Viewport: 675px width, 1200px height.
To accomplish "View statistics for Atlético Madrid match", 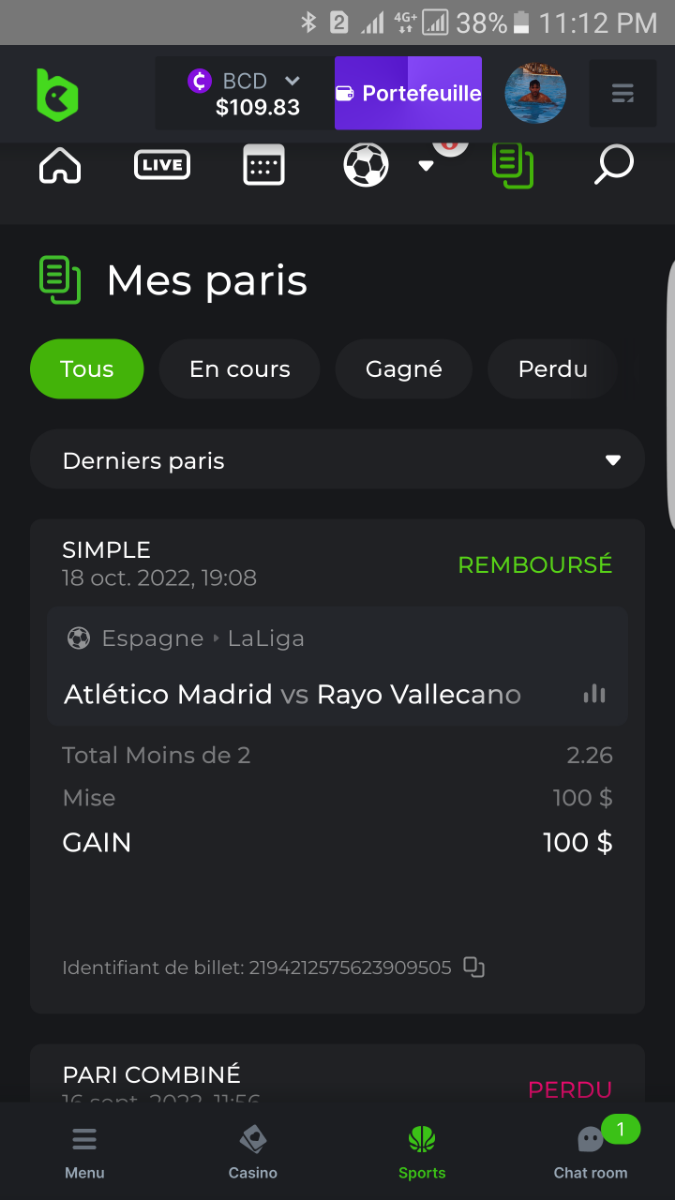I will coord(595,694).
